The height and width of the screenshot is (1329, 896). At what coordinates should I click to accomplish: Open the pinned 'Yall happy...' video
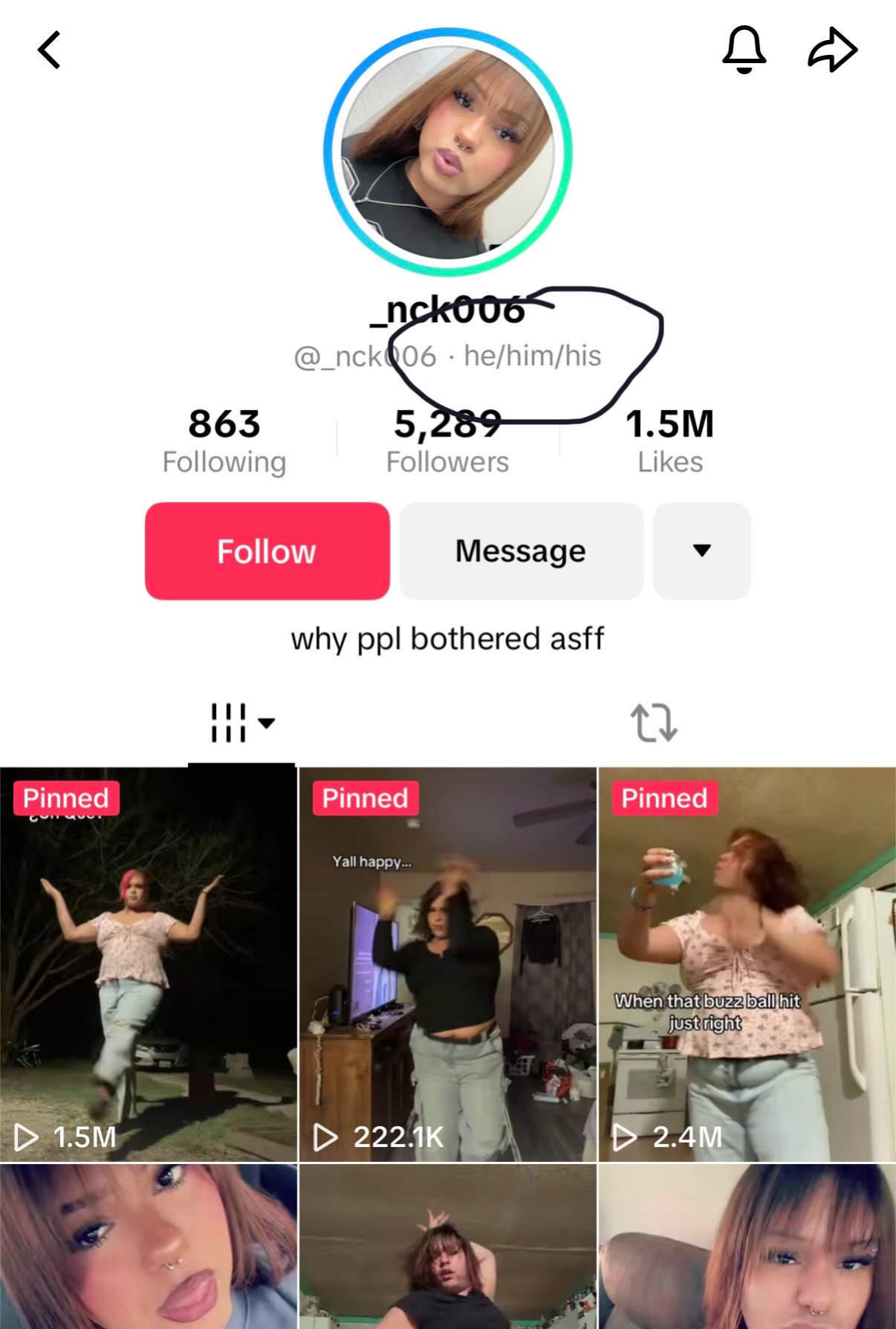coord(447,966)
